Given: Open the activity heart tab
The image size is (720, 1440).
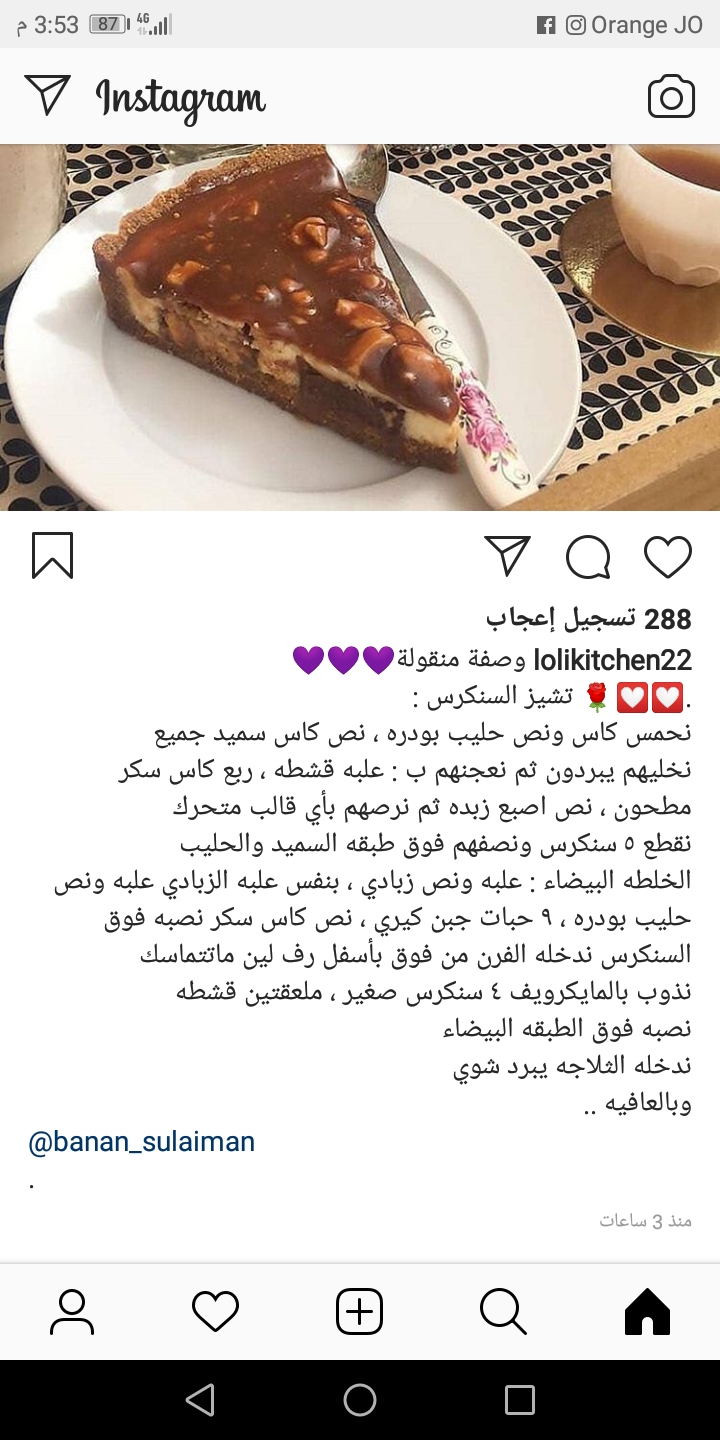Looking at the screenshot, I should [216, 1311].
